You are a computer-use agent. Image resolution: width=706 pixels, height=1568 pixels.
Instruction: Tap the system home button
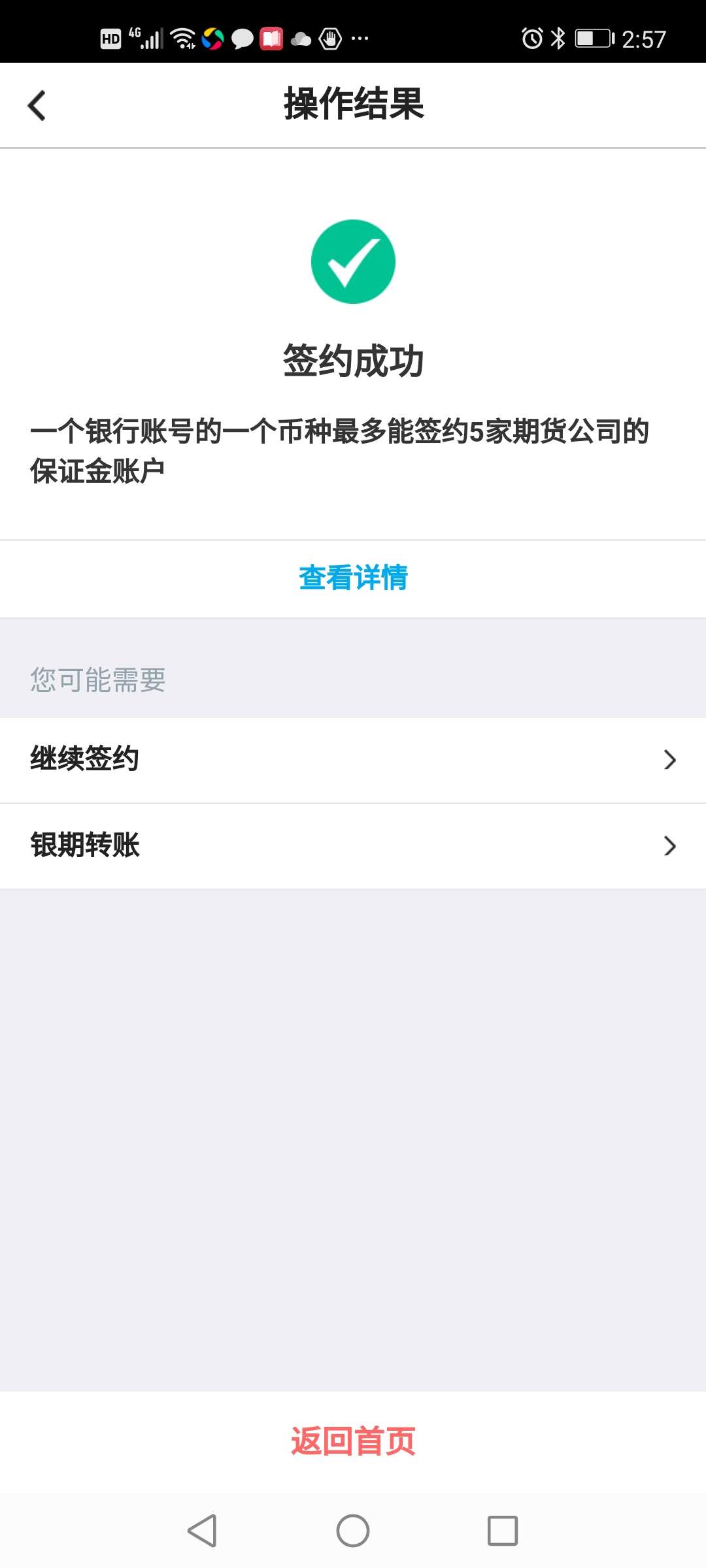353,1530
